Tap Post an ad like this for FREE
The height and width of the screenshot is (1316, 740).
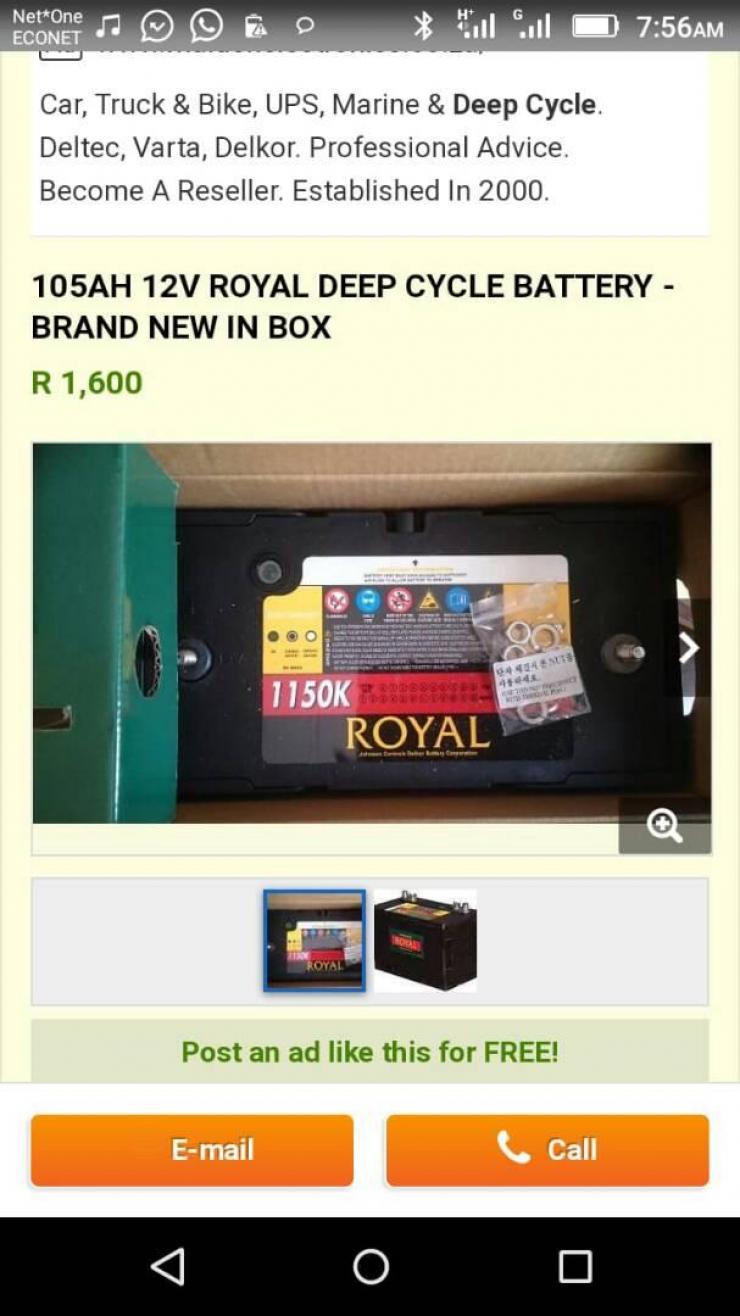coord(370,1051)
